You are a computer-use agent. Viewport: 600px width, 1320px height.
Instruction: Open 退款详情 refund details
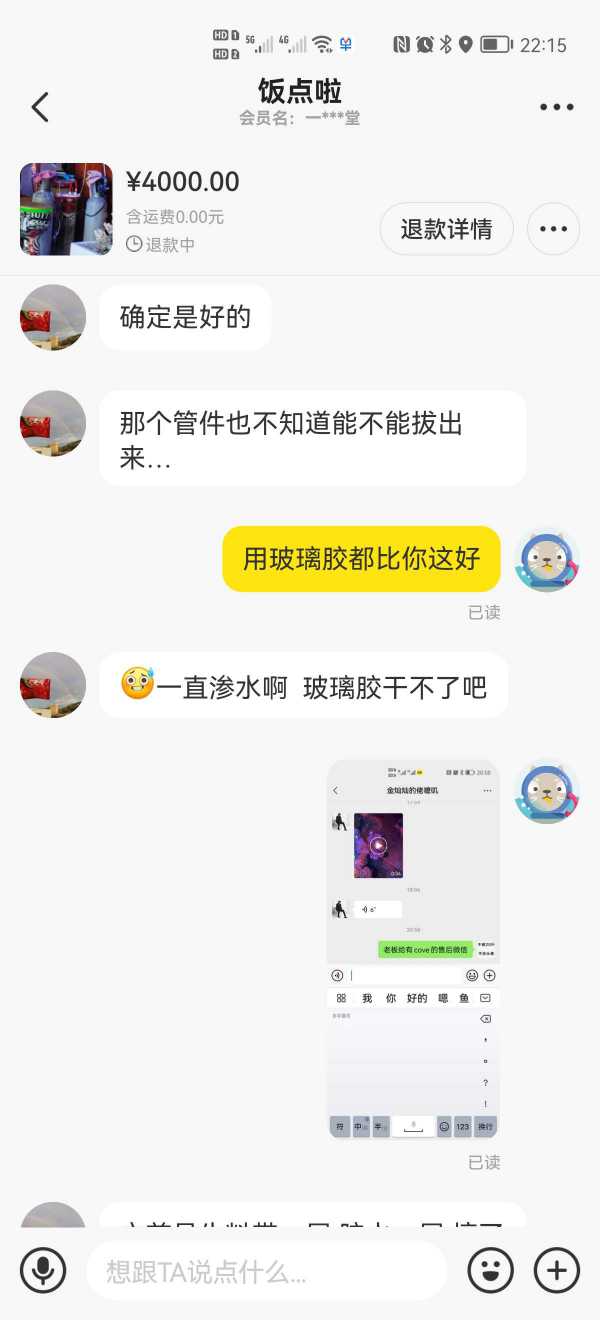tap(446, 229)
